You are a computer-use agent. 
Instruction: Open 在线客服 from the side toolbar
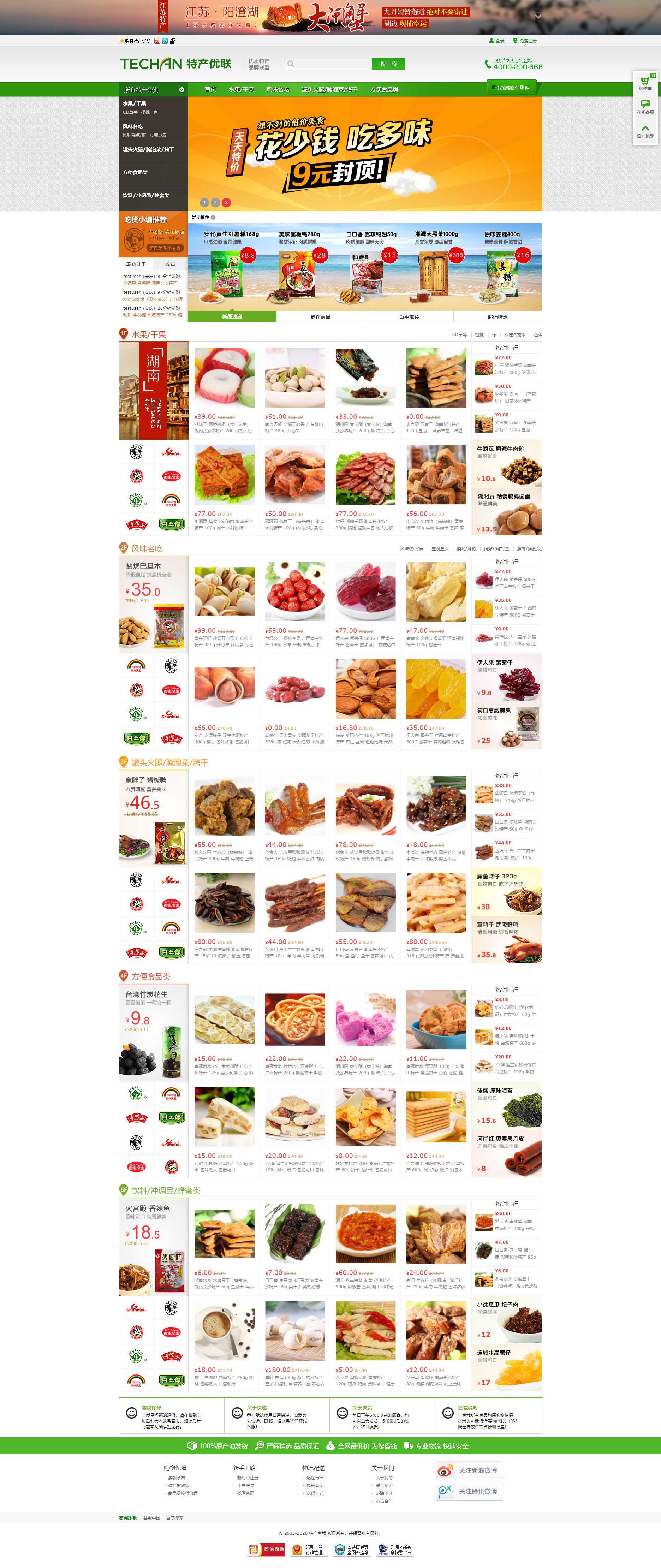645,107
